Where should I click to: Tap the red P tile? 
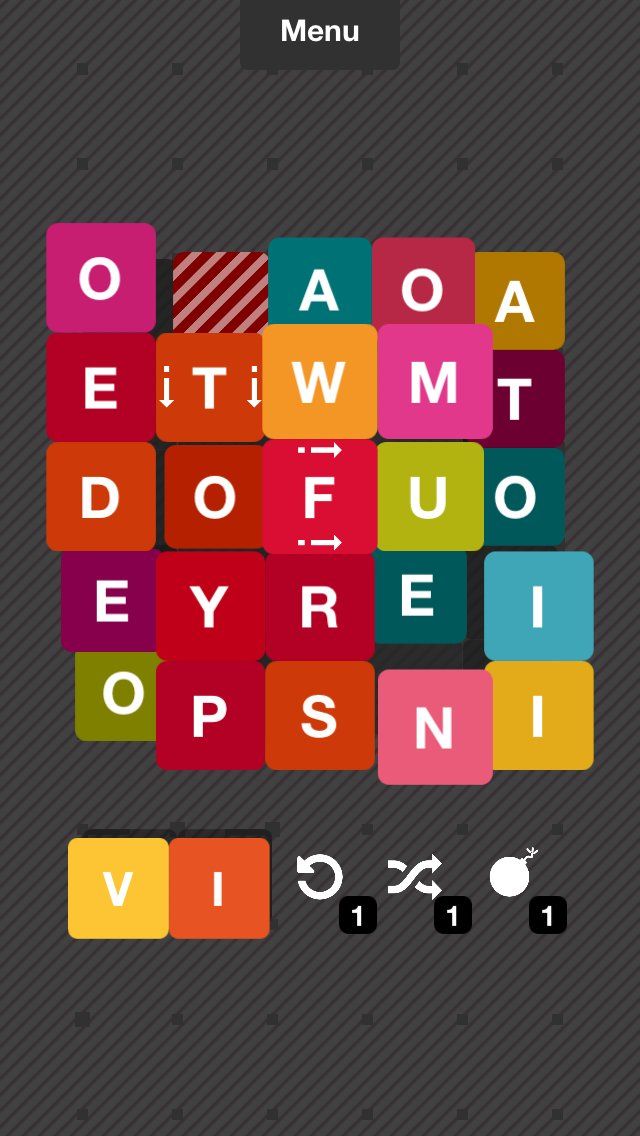209,715
